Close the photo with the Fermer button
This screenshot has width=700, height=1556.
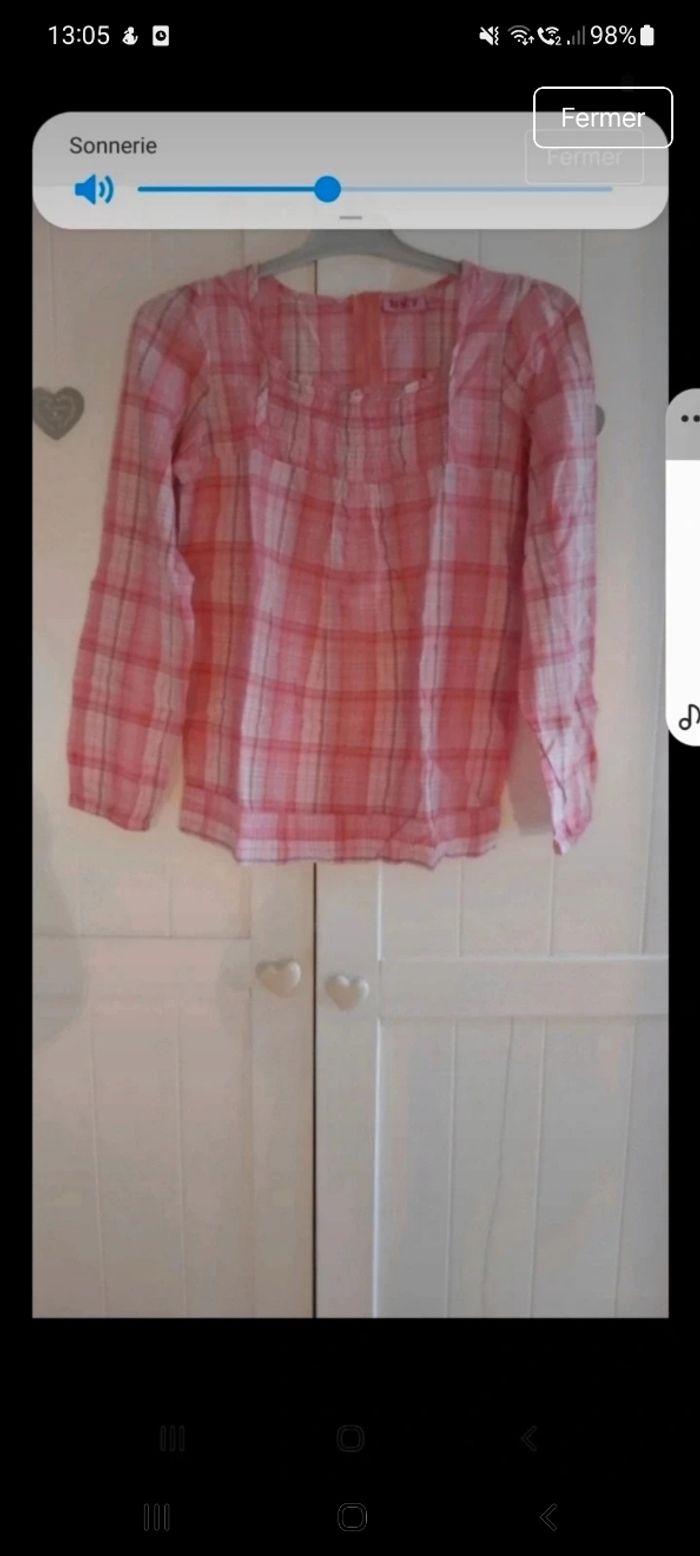pos(603,118)
